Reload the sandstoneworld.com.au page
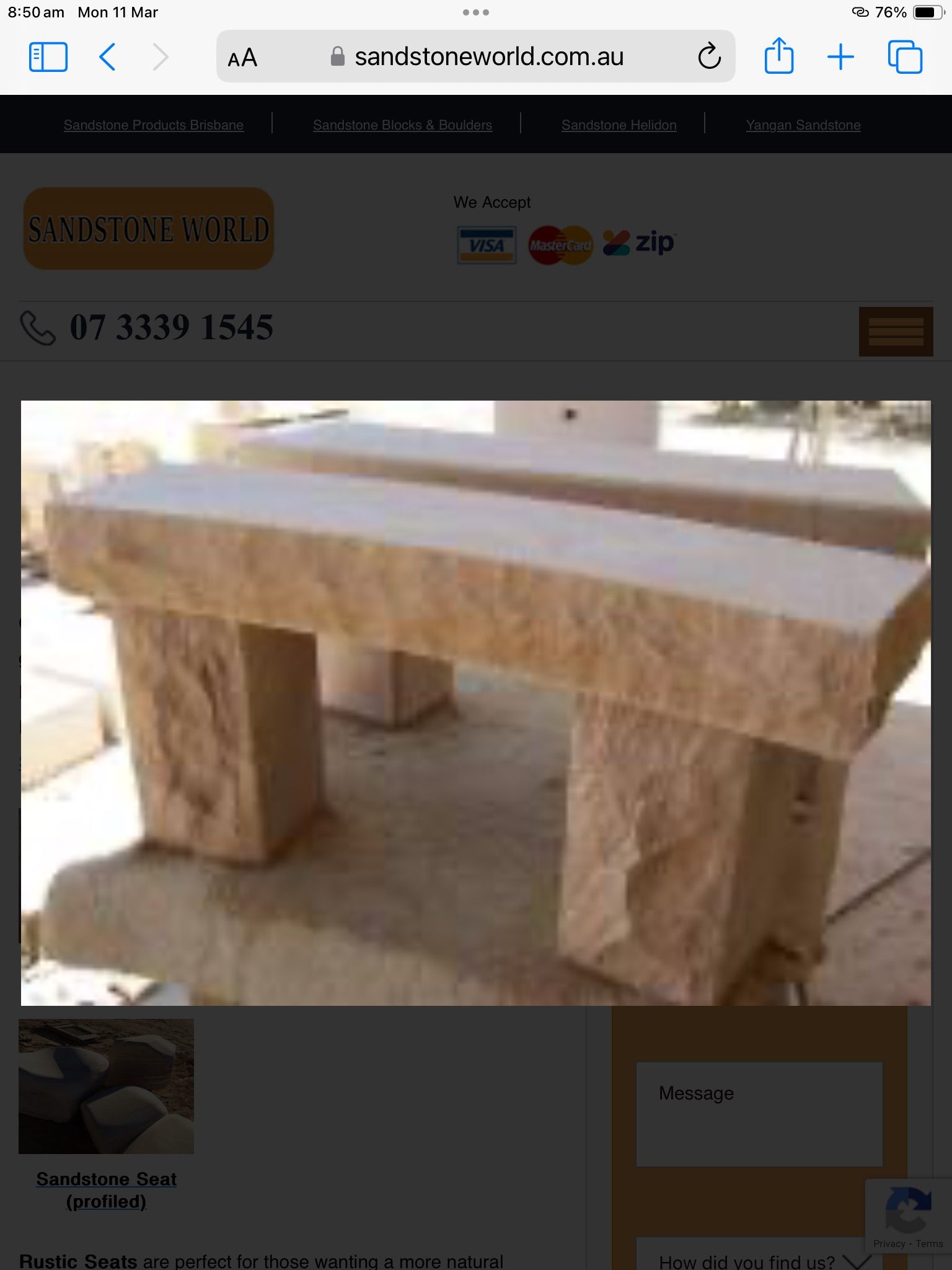Viewport: 952px width, 1270px height. (708, 56)
